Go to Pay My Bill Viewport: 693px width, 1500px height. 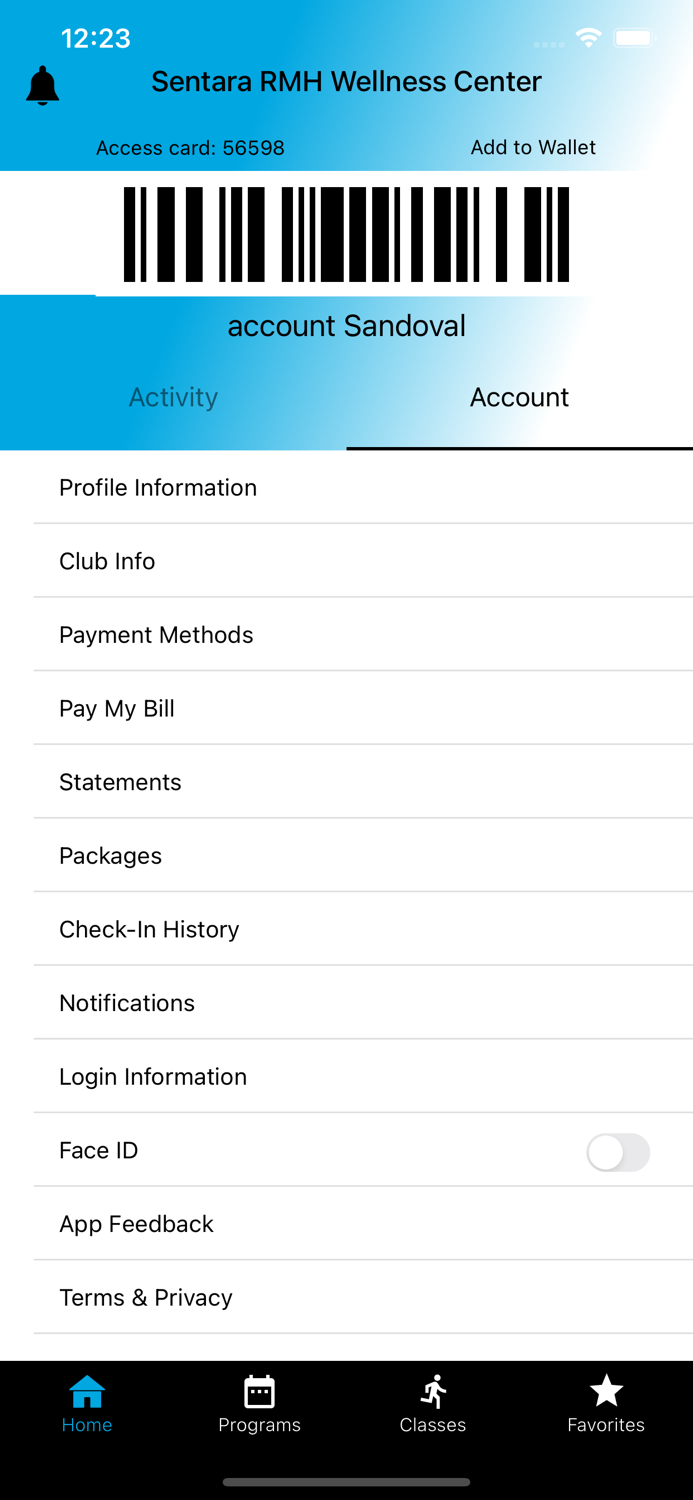click(117, 709)
